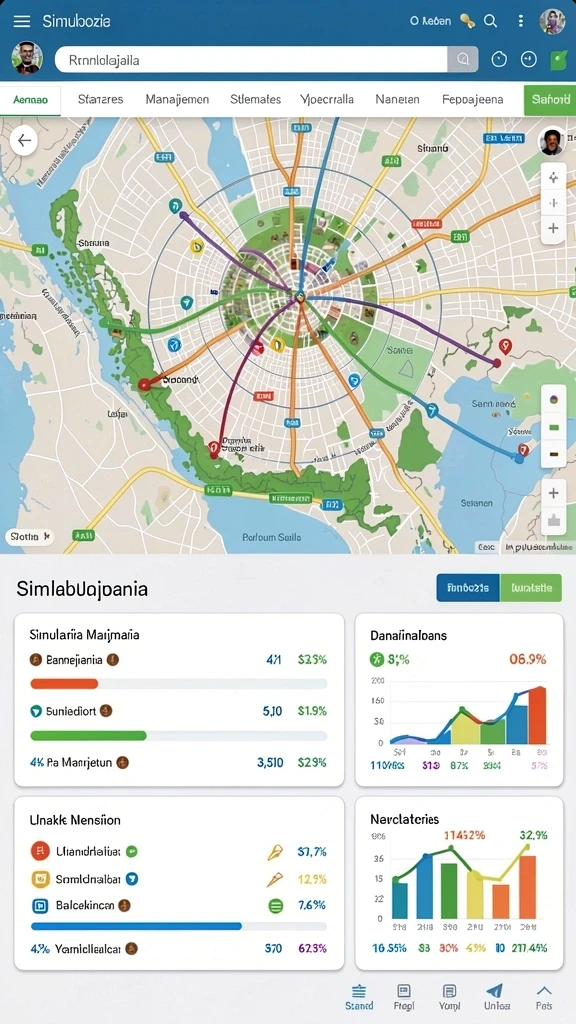This screenshot has height=1024, width=576.
Task: Open the Frepl item in the bottom navigation
Action: [404, 997]
